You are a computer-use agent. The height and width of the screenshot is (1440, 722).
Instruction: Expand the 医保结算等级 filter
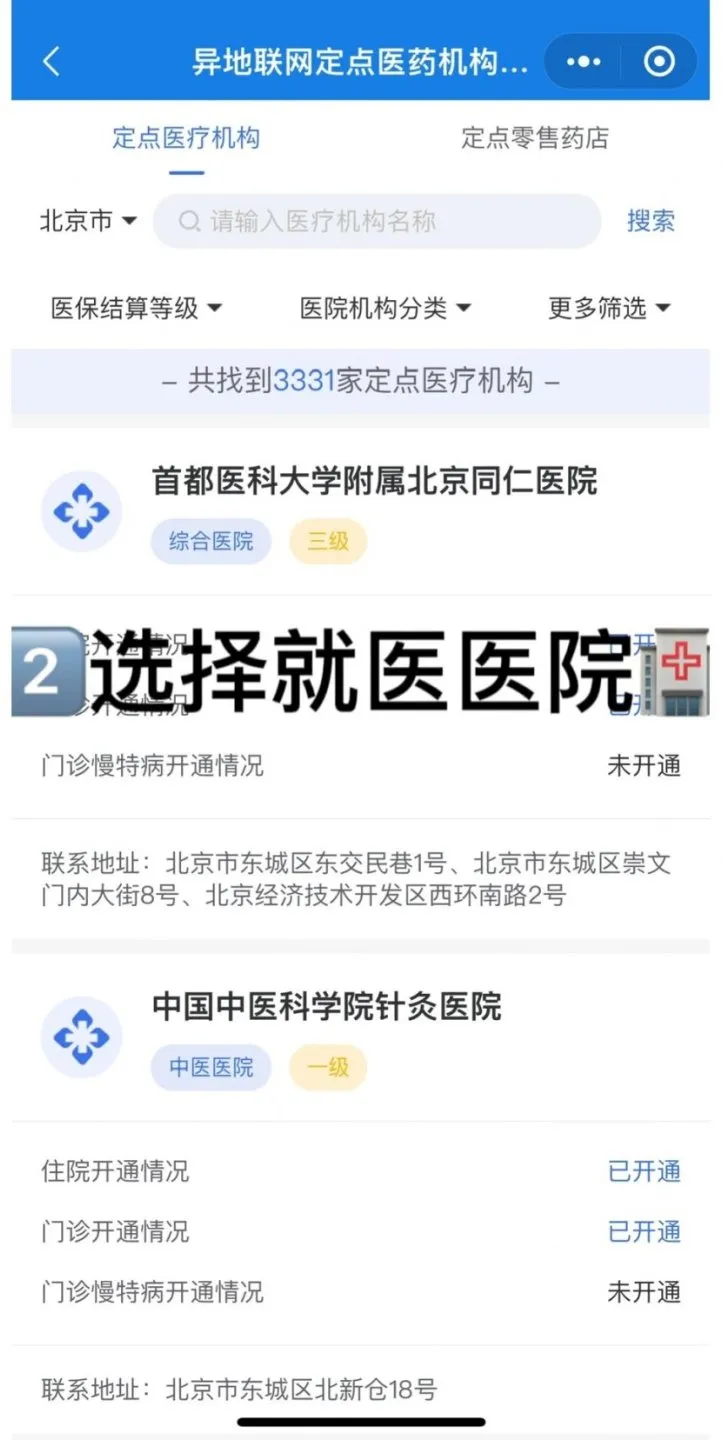point(138,307)
